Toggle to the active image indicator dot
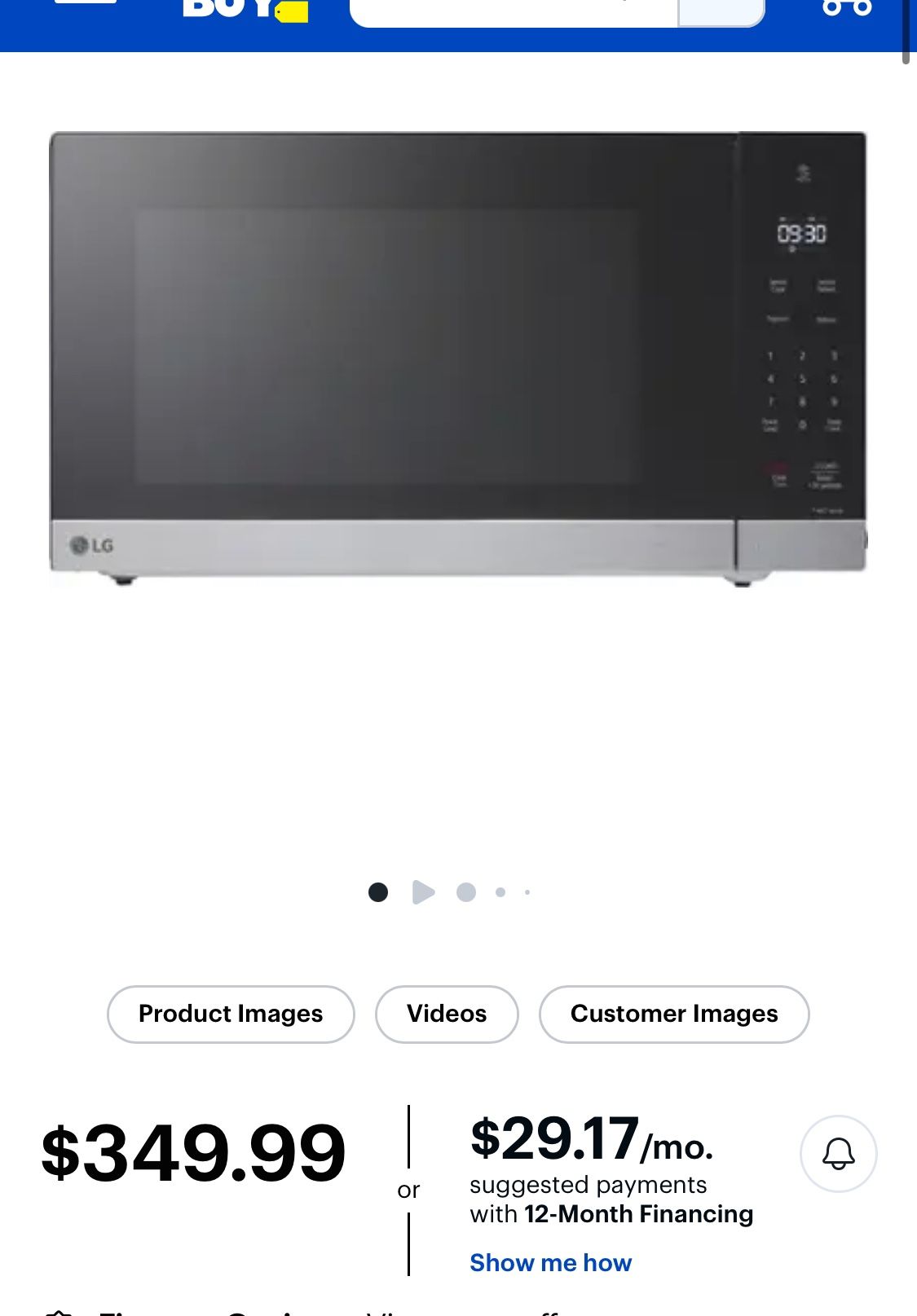The image size is (917, 1316). click(378, 892)
